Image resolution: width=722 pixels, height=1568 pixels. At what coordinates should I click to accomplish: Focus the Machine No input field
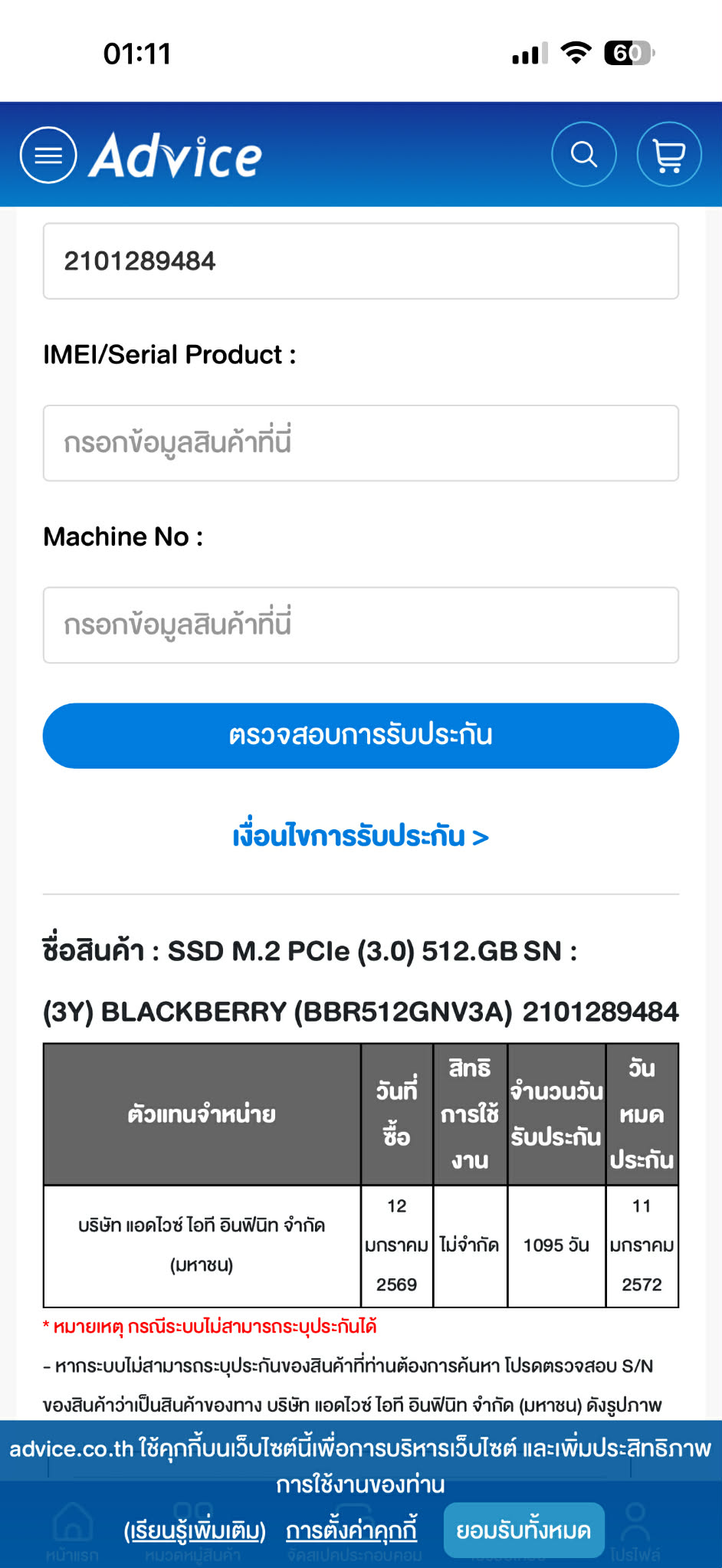(360, 625)
